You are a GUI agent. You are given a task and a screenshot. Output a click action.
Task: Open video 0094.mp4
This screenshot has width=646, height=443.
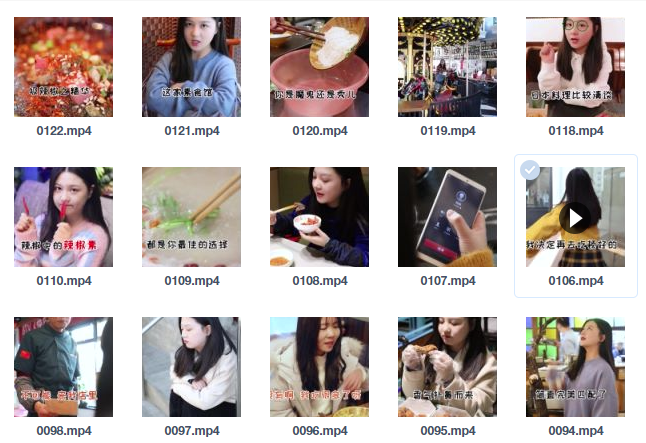(575, 367)
